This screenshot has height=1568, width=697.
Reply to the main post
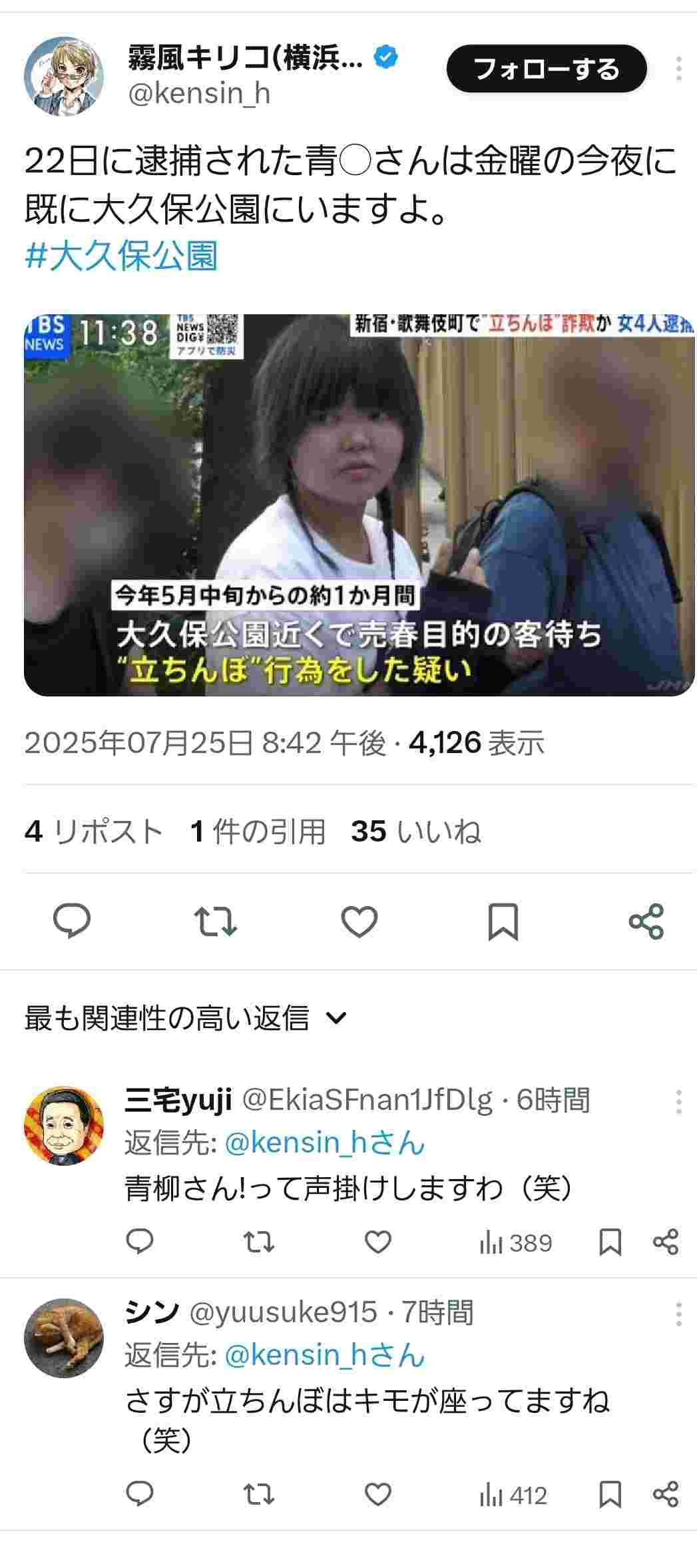72,921
